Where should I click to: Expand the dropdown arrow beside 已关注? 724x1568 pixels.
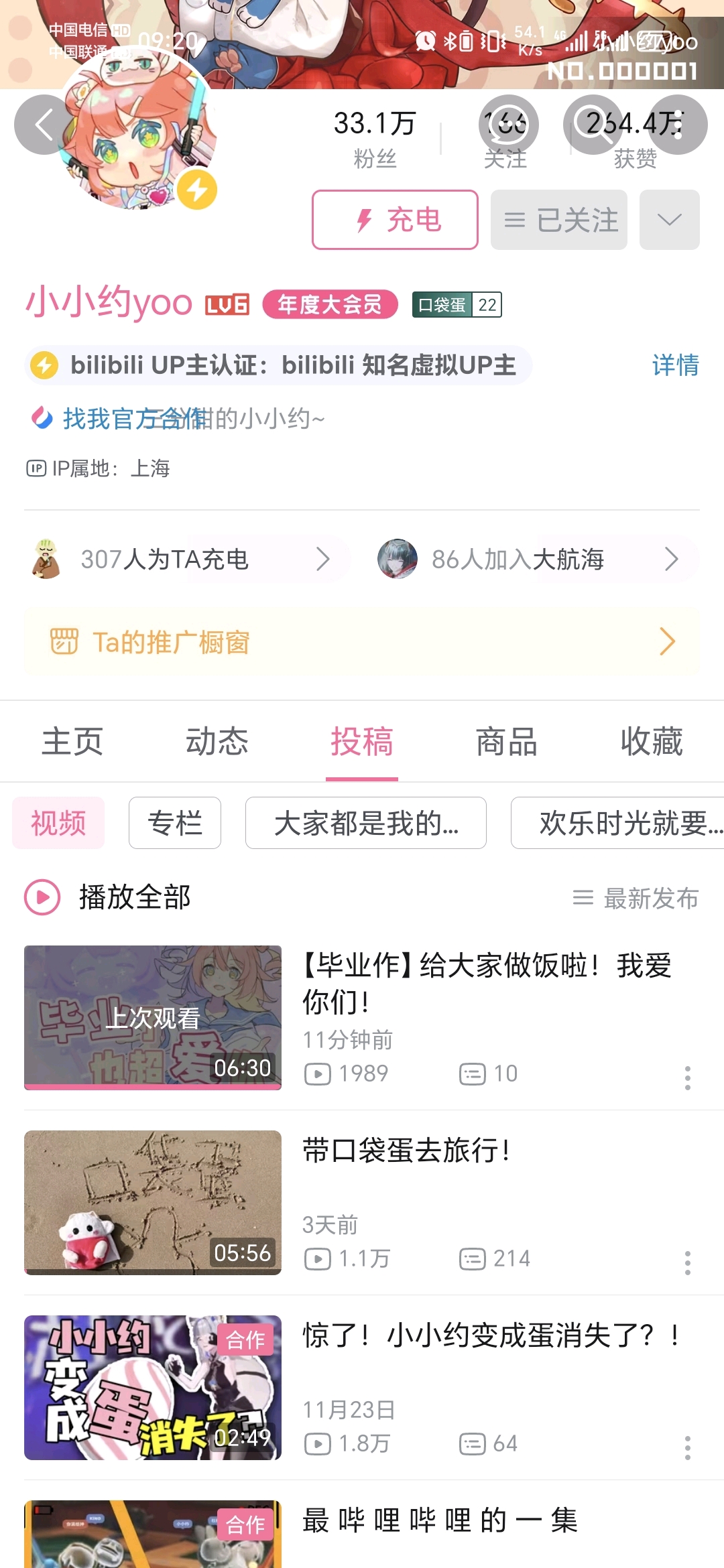[x=669, y=220]
